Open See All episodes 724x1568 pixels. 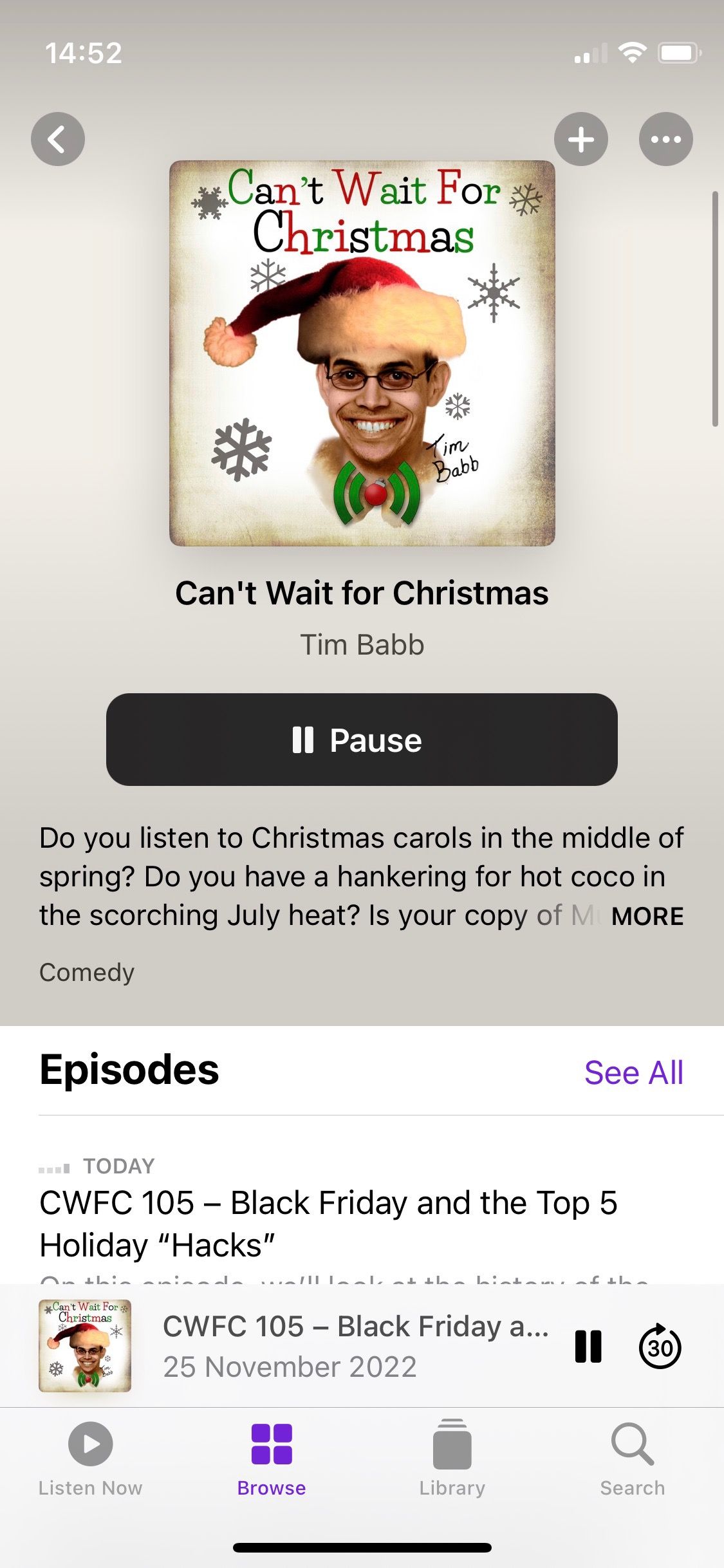(x=633, y=1072)
